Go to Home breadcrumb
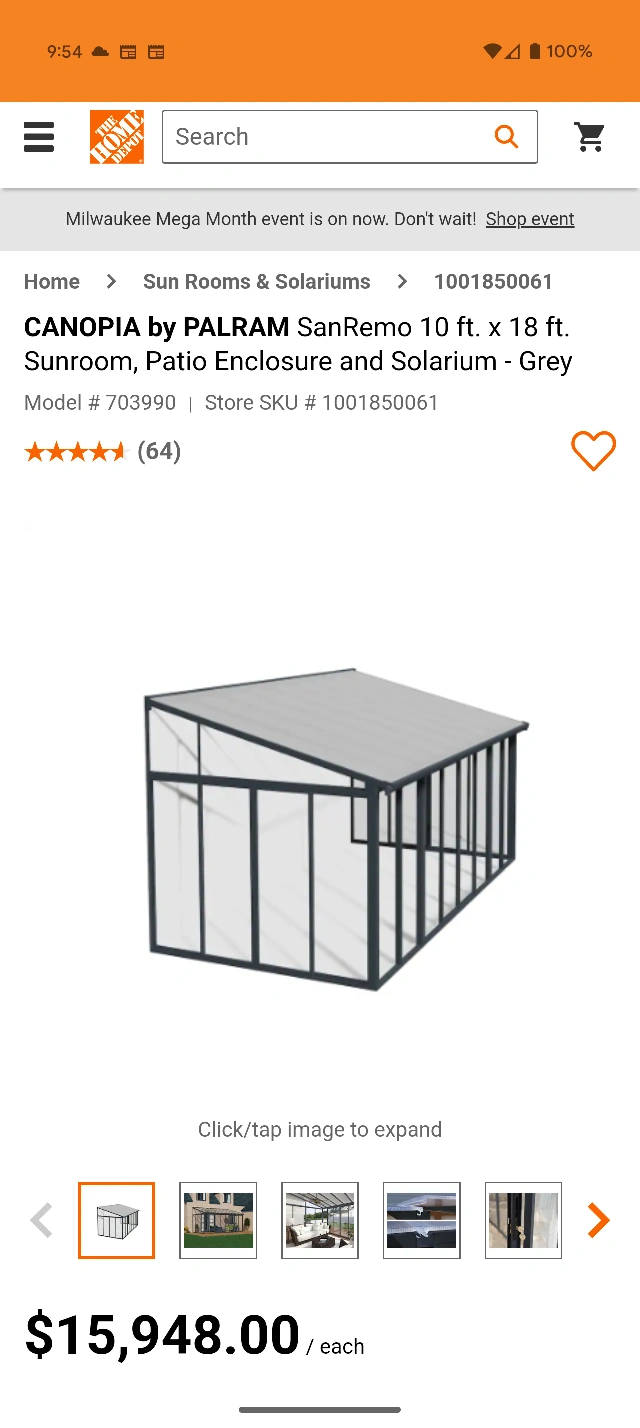The width and height of the screenshot is (640, 1428). (52, 282)
